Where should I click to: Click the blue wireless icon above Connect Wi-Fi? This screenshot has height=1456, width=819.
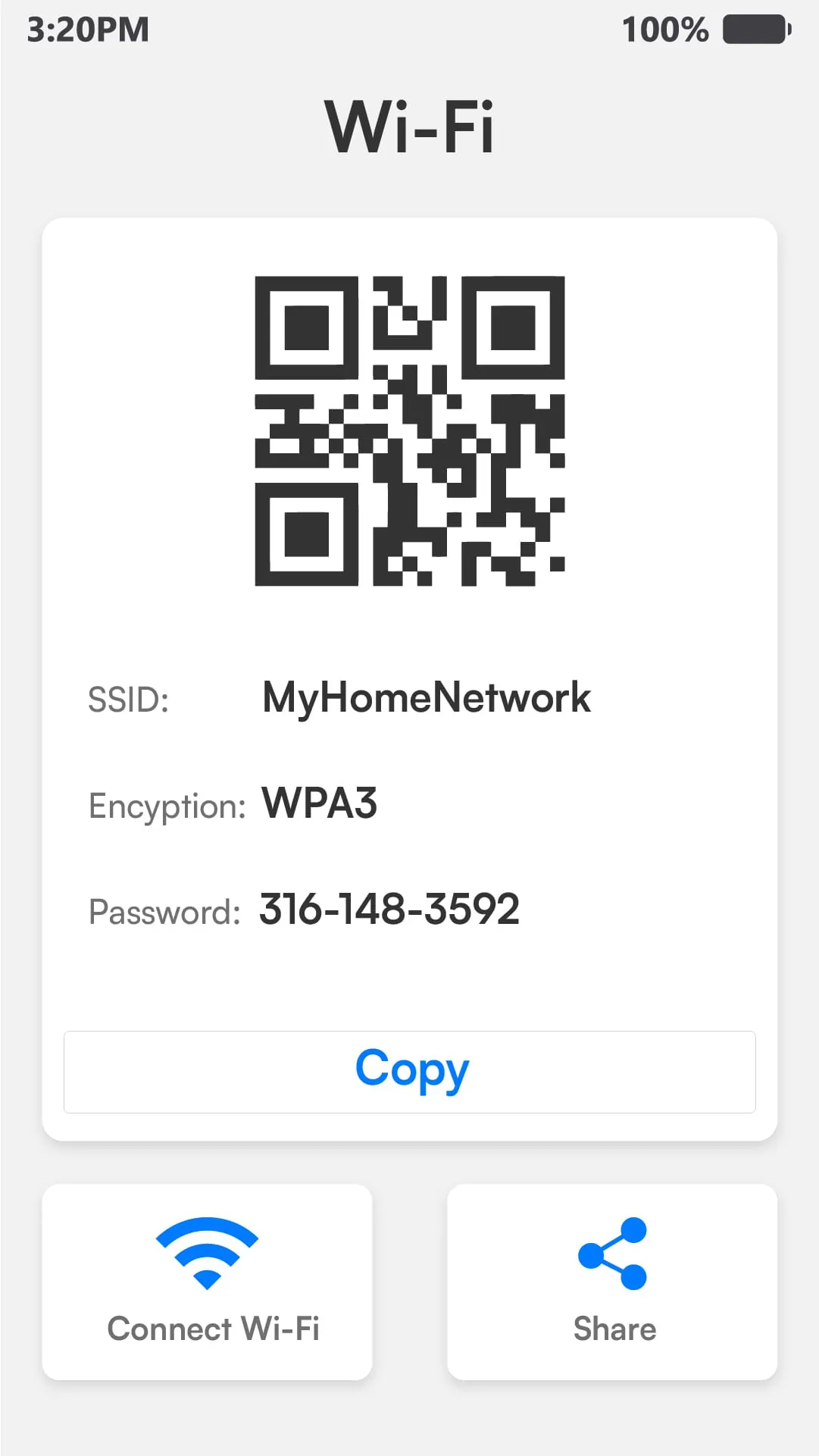pyautogui.click(x=205, y=1249)
